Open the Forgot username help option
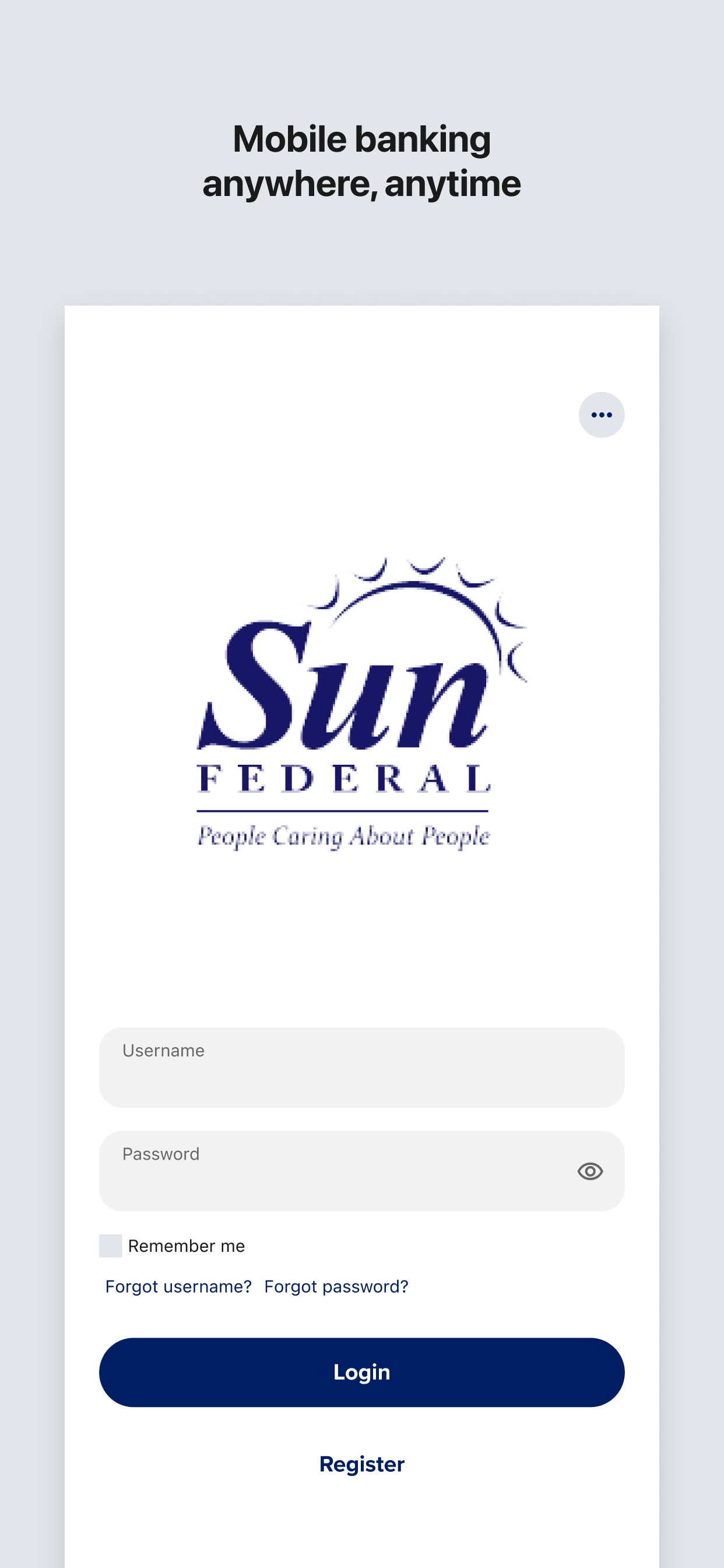 coord(178,1286)
